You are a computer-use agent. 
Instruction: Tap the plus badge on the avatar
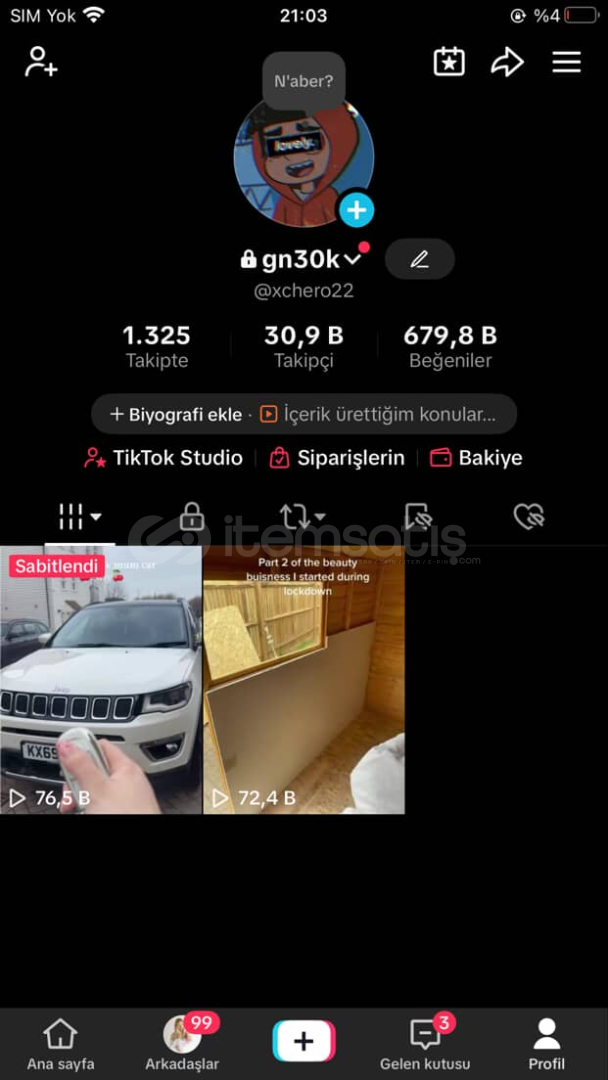[x=357, y=211]
